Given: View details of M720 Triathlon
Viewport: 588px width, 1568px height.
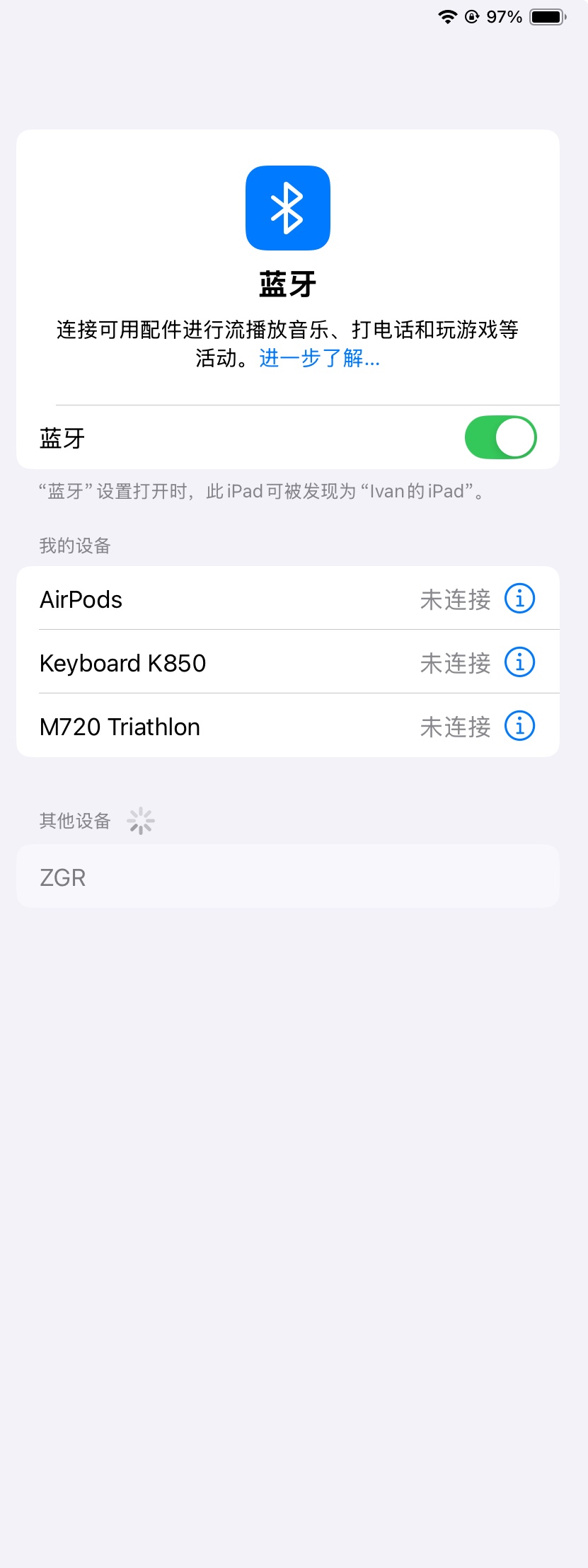Looking at the screenshot, I should point(519,726).
